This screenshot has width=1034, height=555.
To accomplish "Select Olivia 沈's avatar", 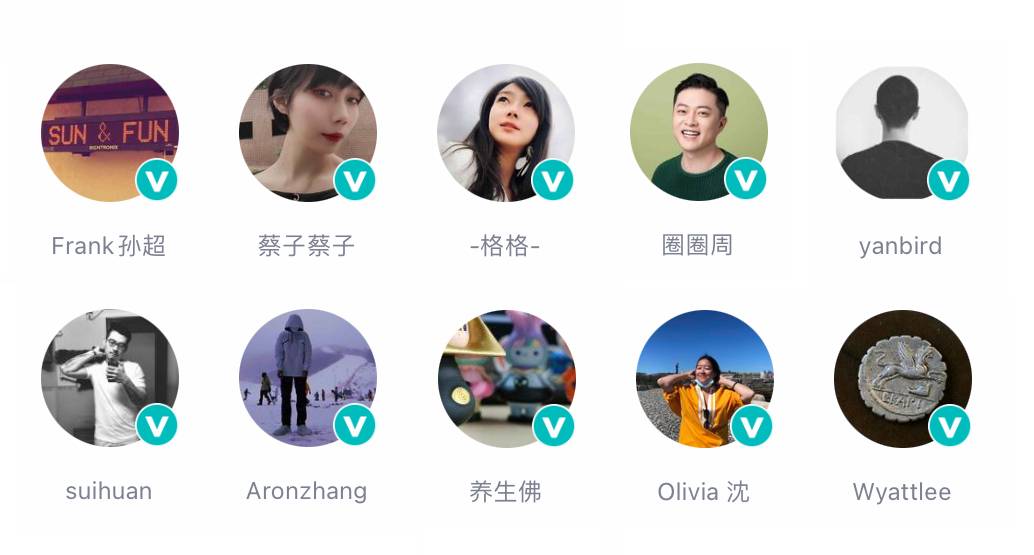I will tap(704, 377).
